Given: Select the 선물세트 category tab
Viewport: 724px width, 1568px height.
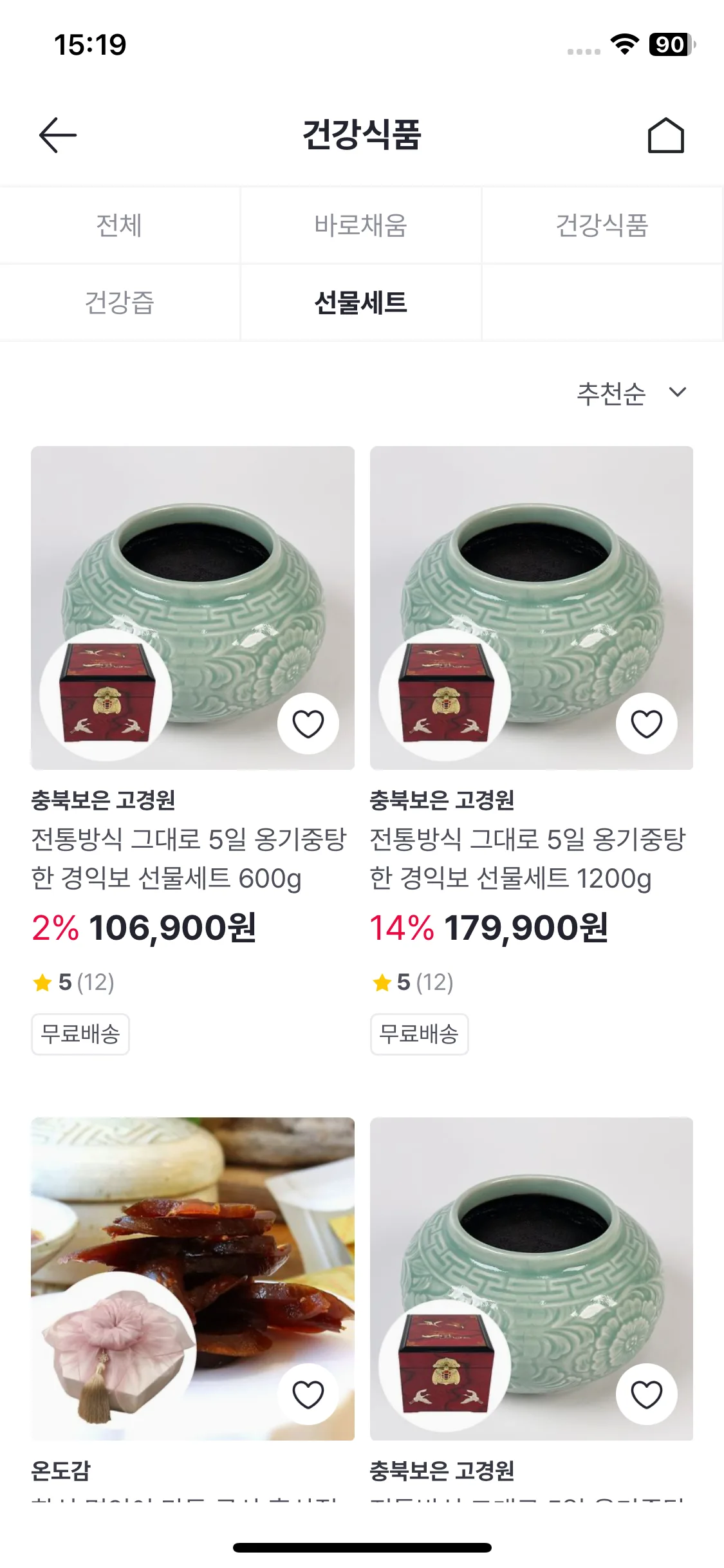Looking at the screenshot, I should click(x=360, y=303).
